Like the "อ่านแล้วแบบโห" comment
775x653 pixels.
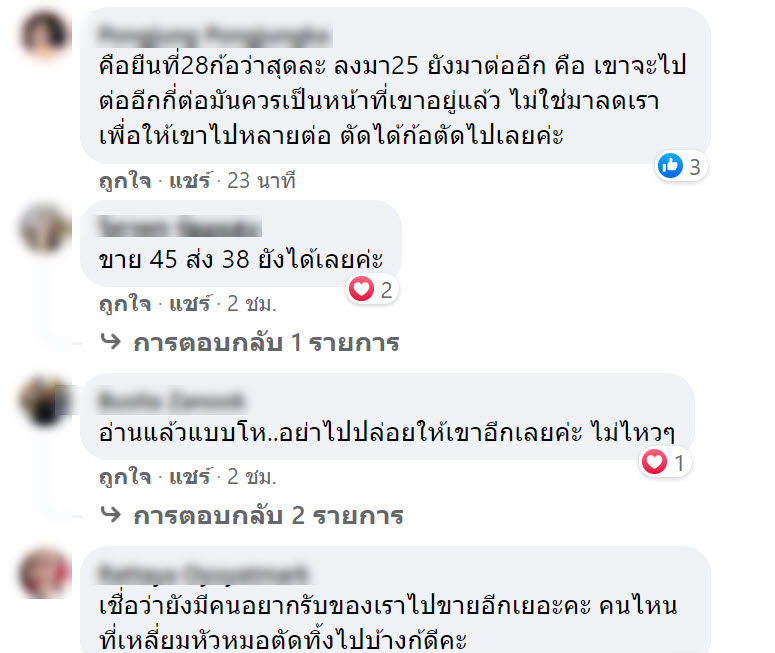point(119,474)
